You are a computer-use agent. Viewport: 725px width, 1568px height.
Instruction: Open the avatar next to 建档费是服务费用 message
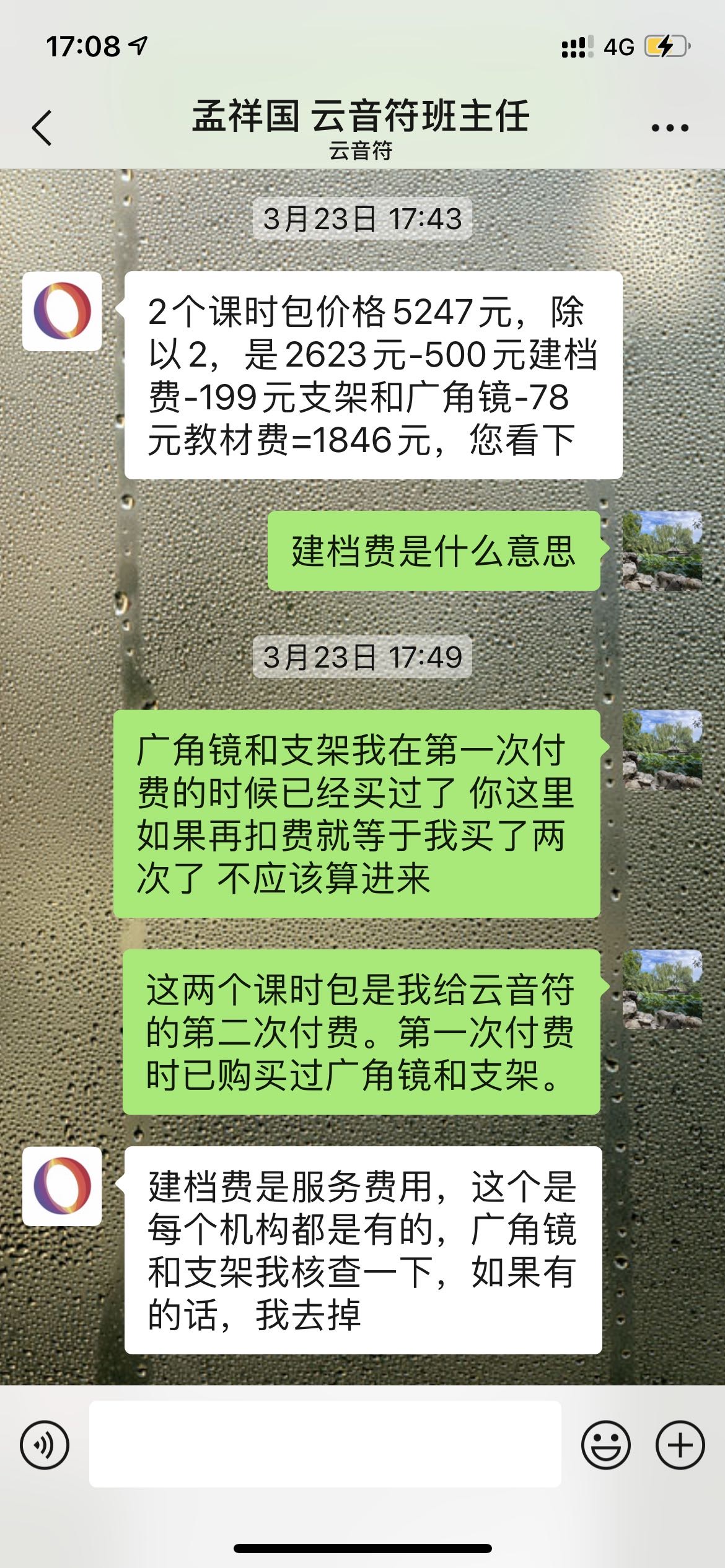(62, 1186)
